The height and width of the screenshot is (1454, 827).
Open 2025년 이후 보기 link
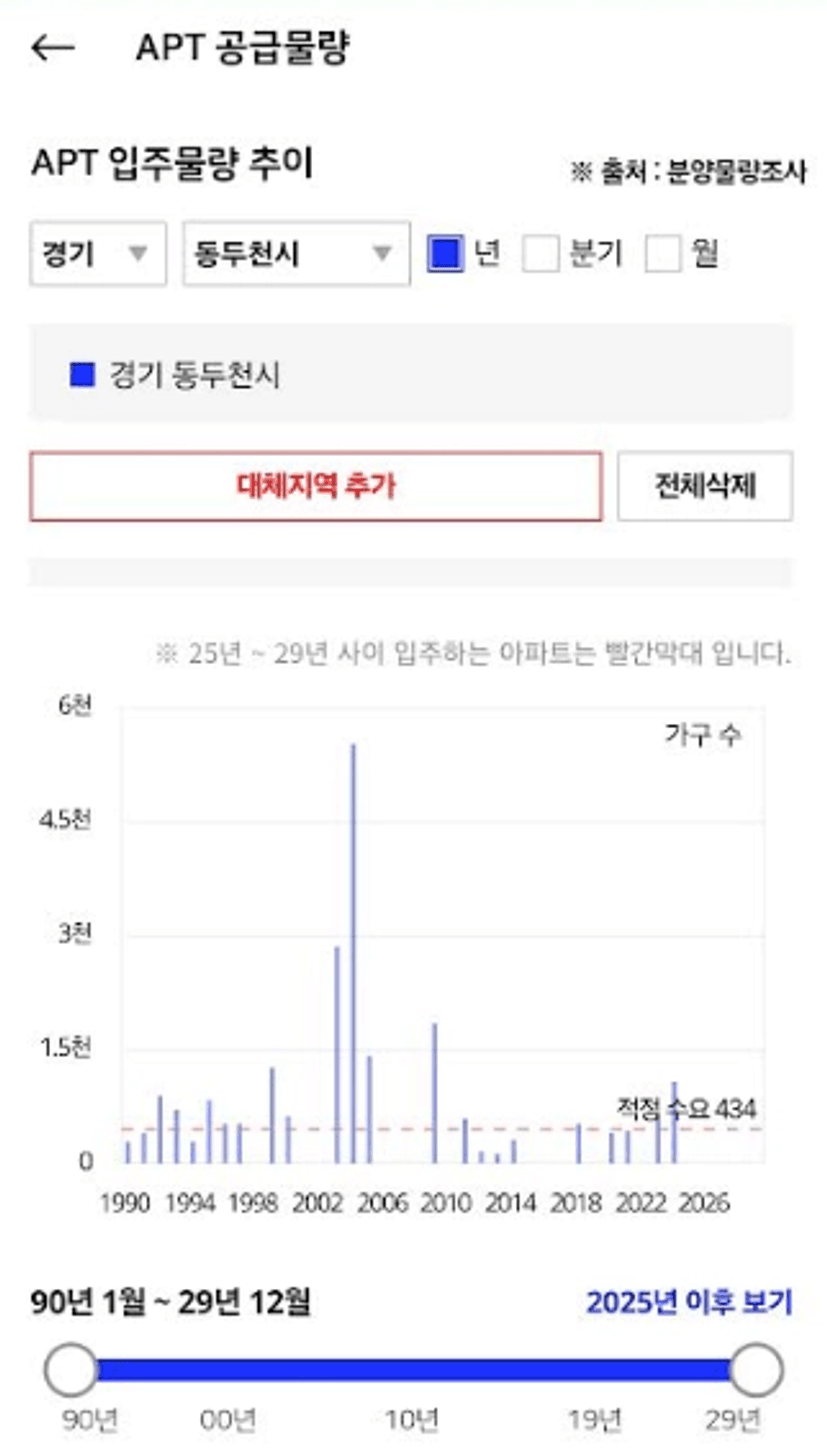tap(689, 1303)
